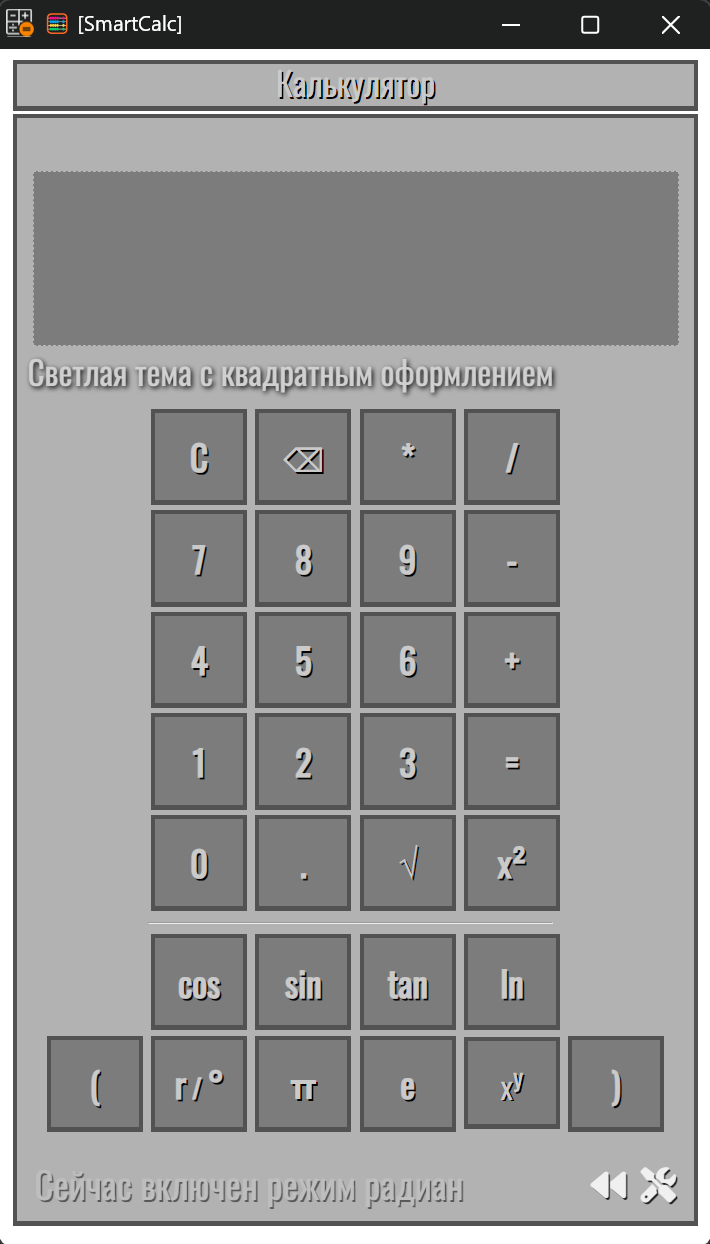The width and height of the screenshot is (710, 1244).
Task: Insert the constant π
Action: click(x=303, y=1084)
